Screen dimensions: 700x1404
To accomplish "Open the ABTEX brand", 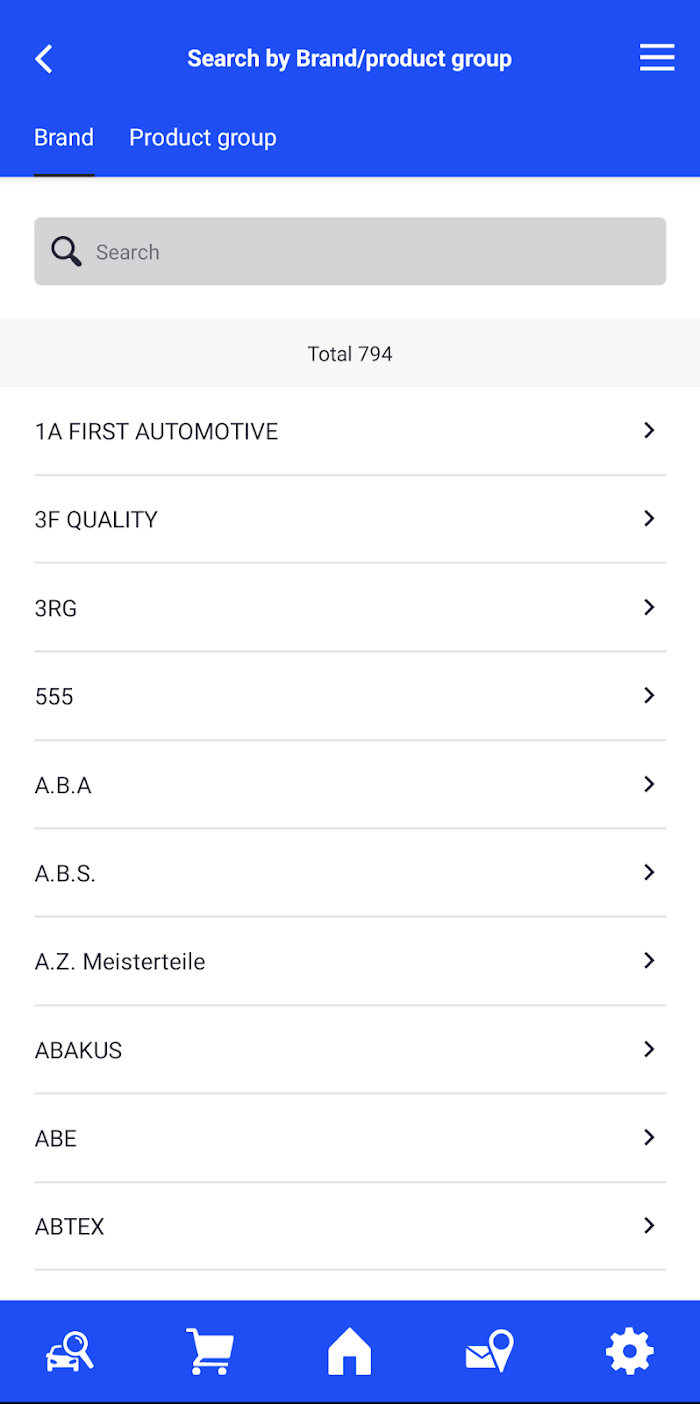I will 350,1226.
